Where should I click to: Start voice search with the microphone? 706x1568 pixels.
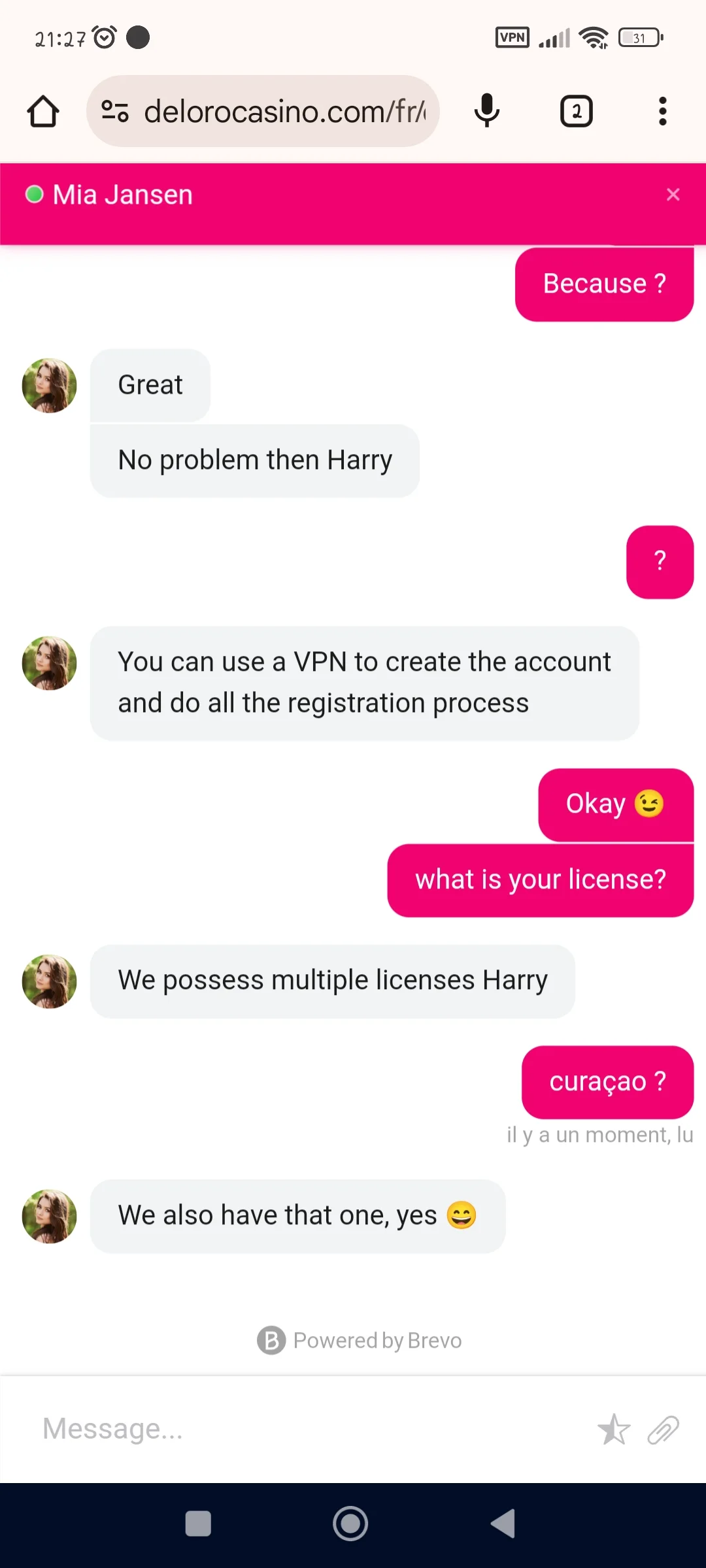point(486,111)
